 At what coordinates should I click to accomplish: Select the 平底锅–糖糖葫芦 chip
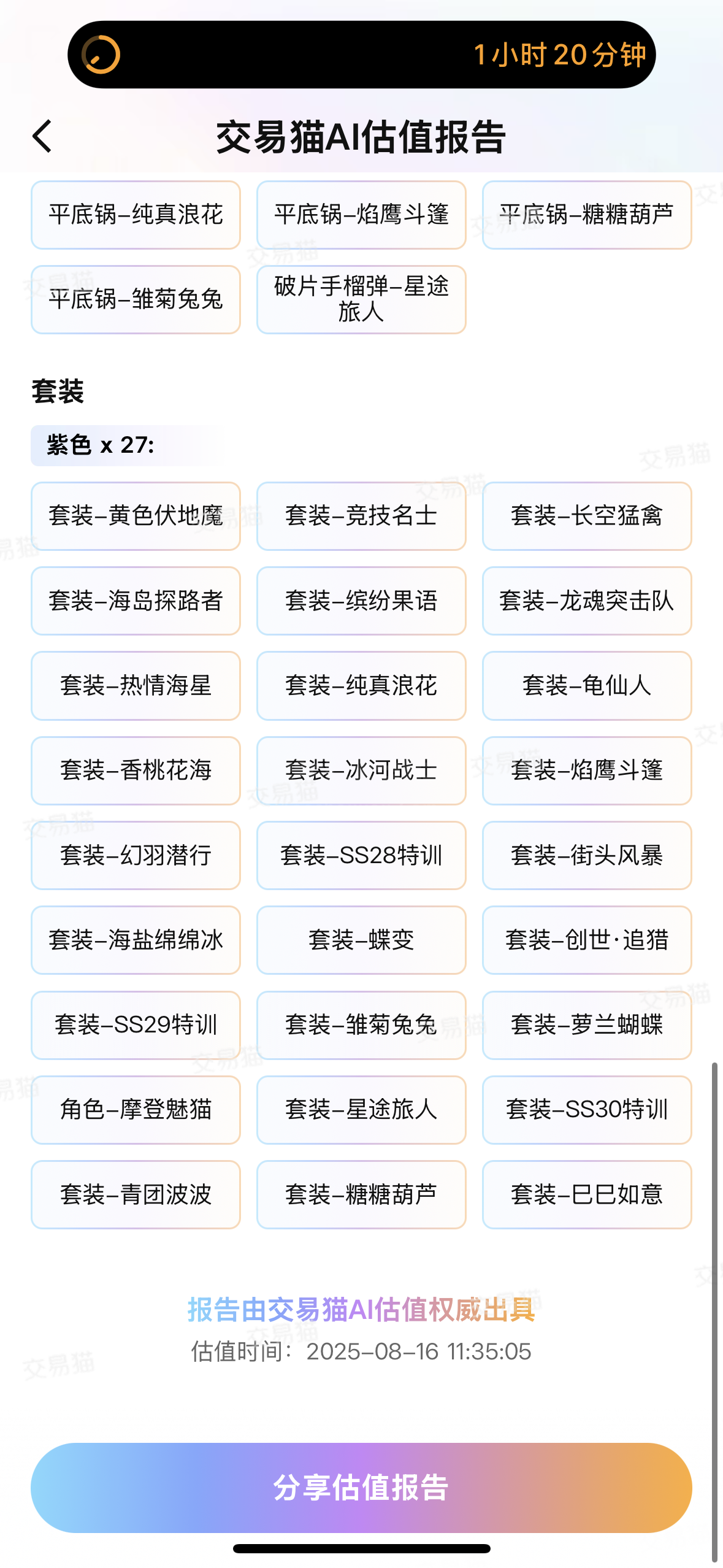point(587,215)
